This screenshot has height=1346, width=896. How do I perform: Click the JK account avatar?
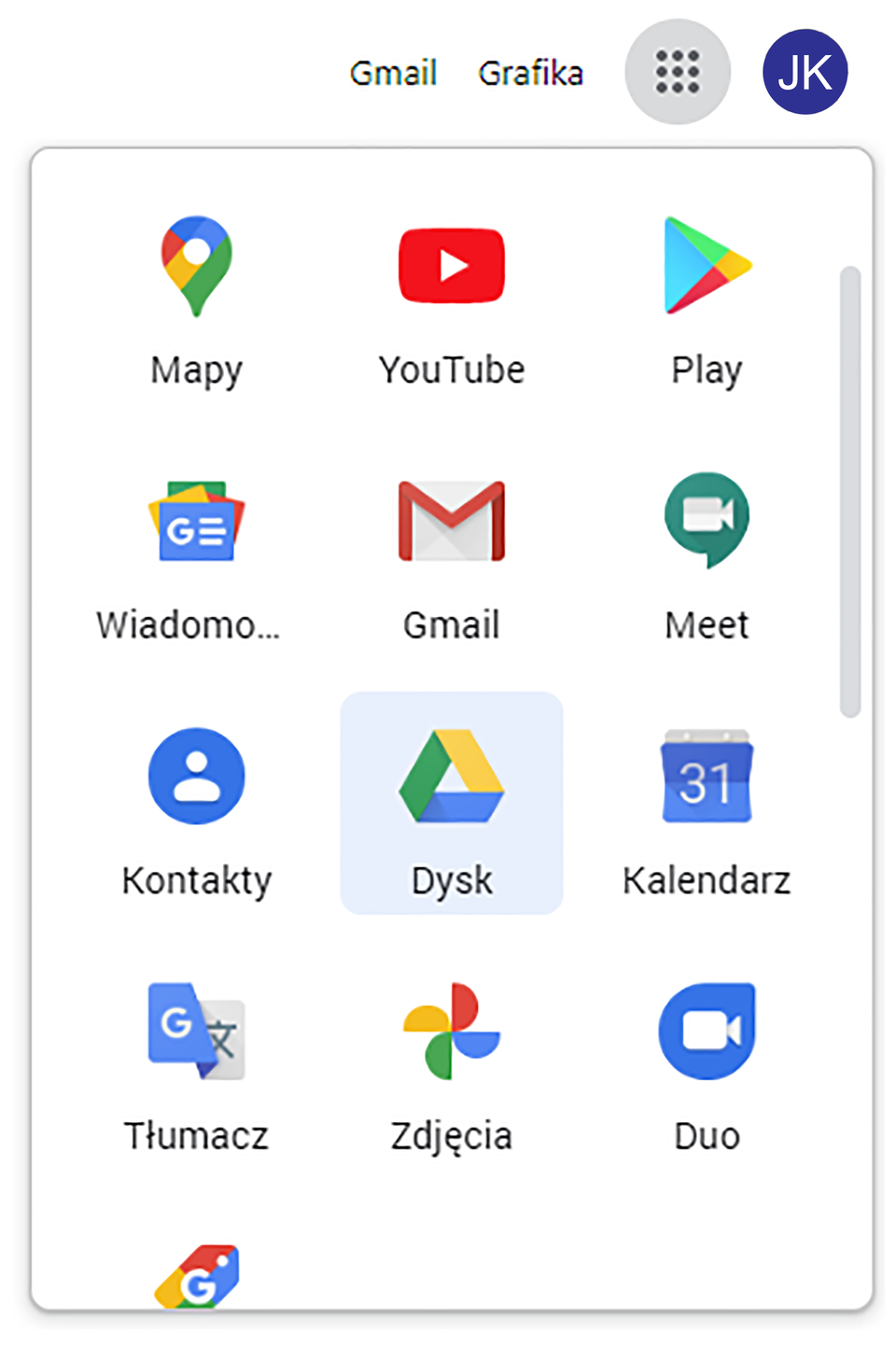click(x=805, y=71)
